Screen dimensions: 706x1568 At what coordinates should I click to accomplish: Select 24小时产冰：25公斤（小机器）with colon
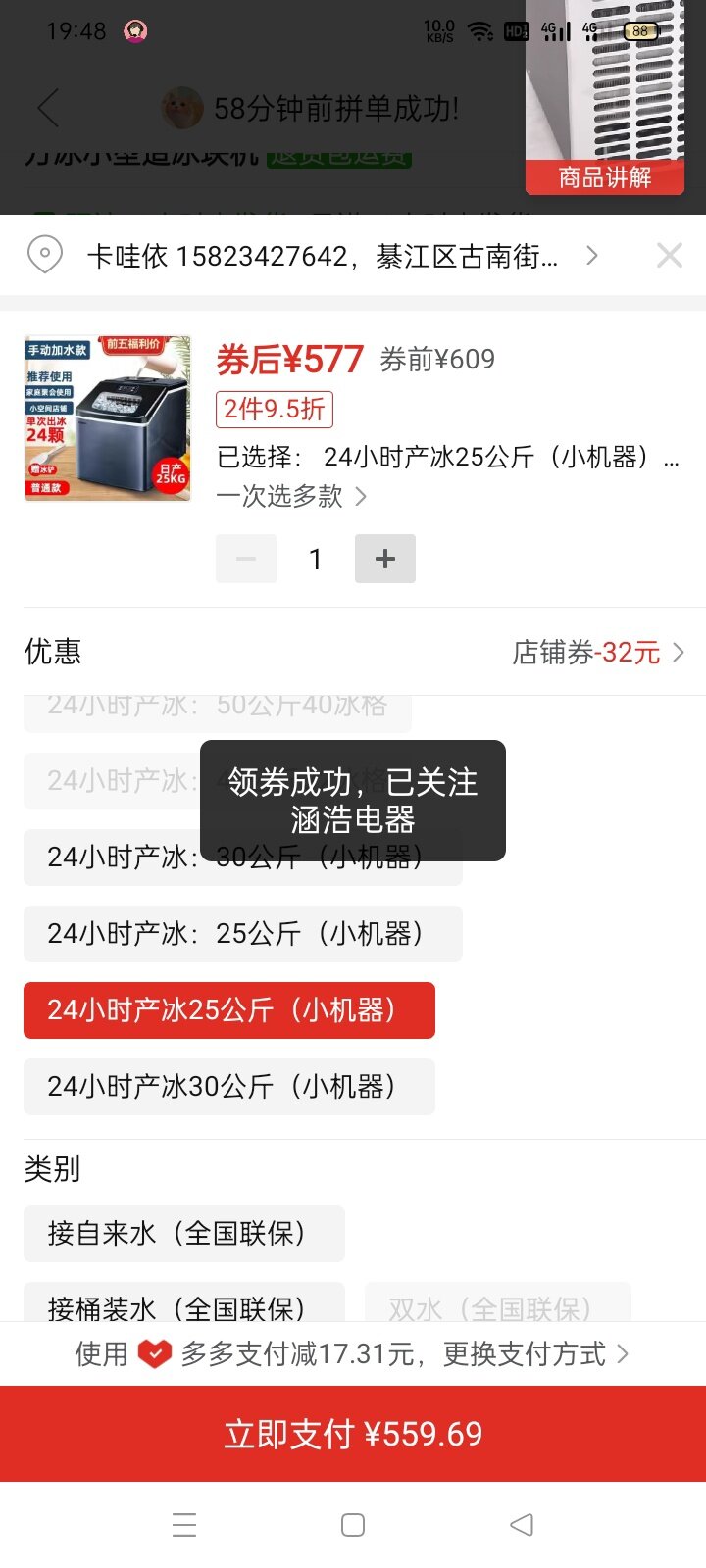[242, 934]
